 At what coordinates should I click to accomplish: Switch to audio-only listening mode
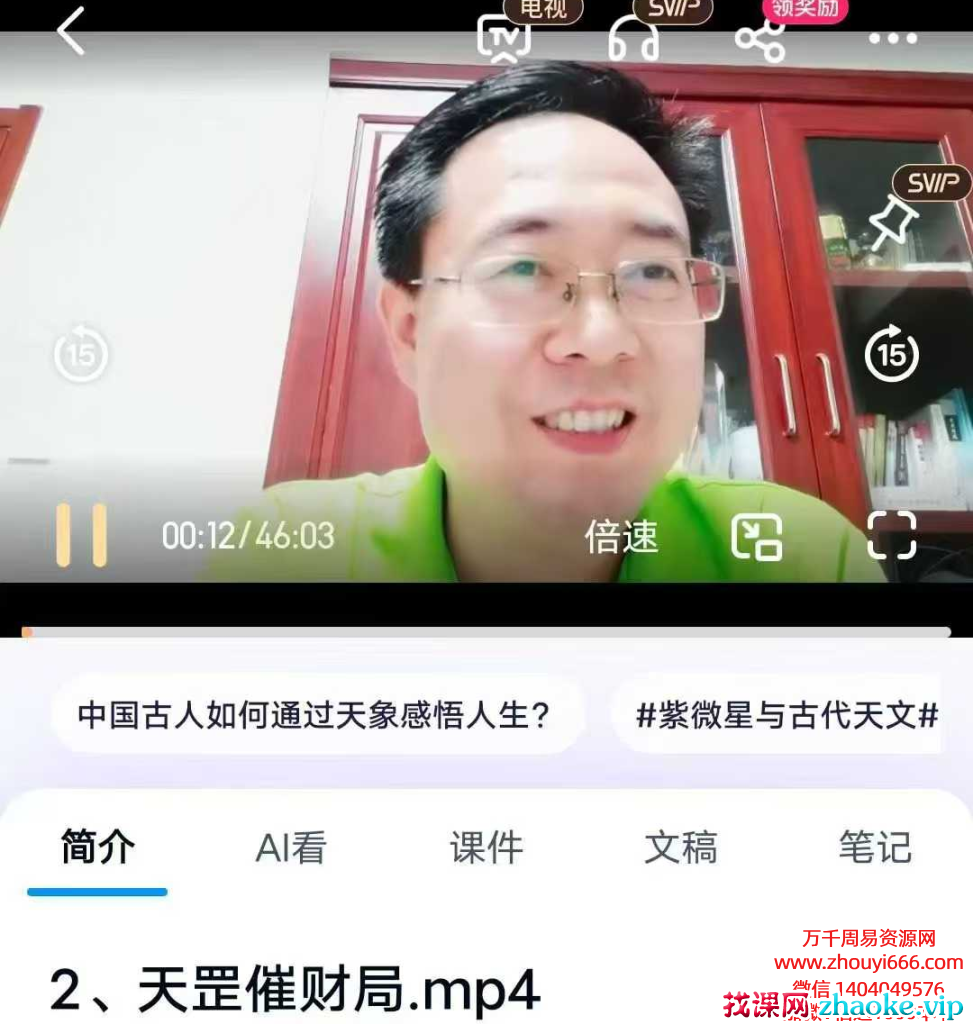click(x=633, y=39)
